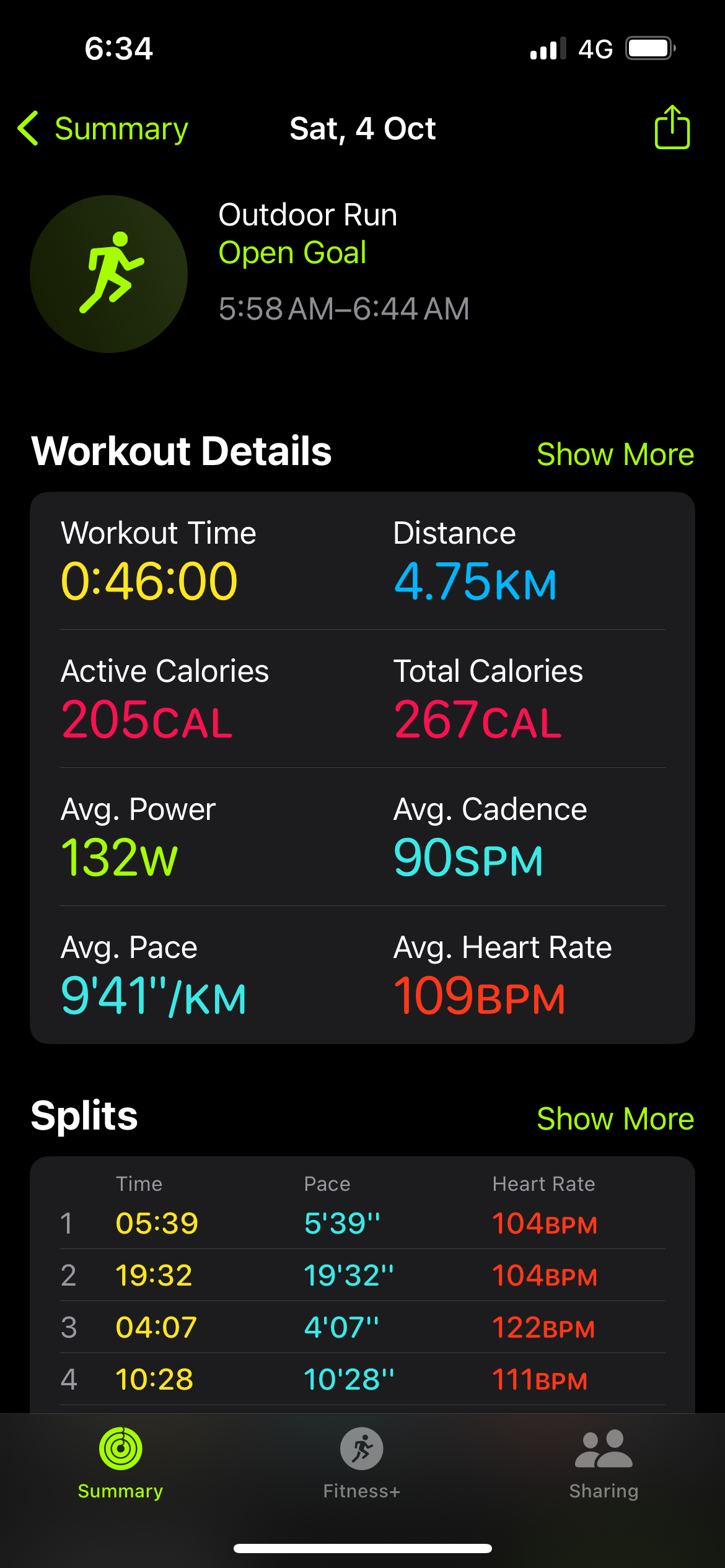This screenshot has width=725, height=1568.
Task: Switch to the Sharing tab
Action: coord(604,1463)
